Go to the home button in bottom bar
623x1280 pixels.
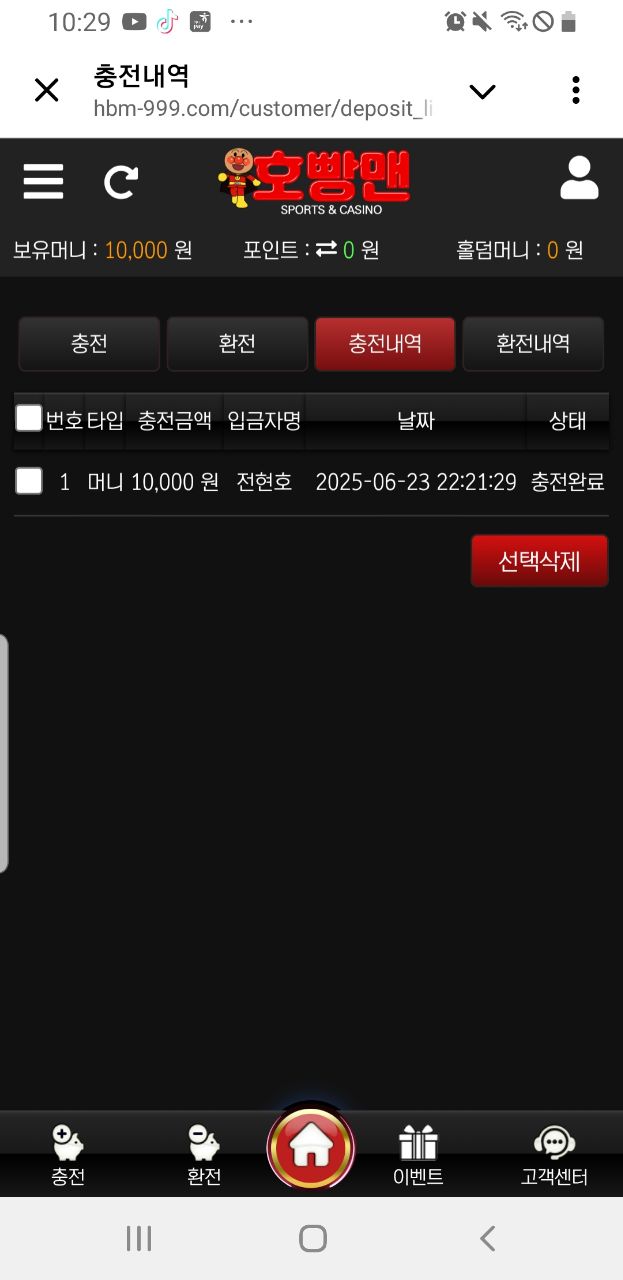311,1148
